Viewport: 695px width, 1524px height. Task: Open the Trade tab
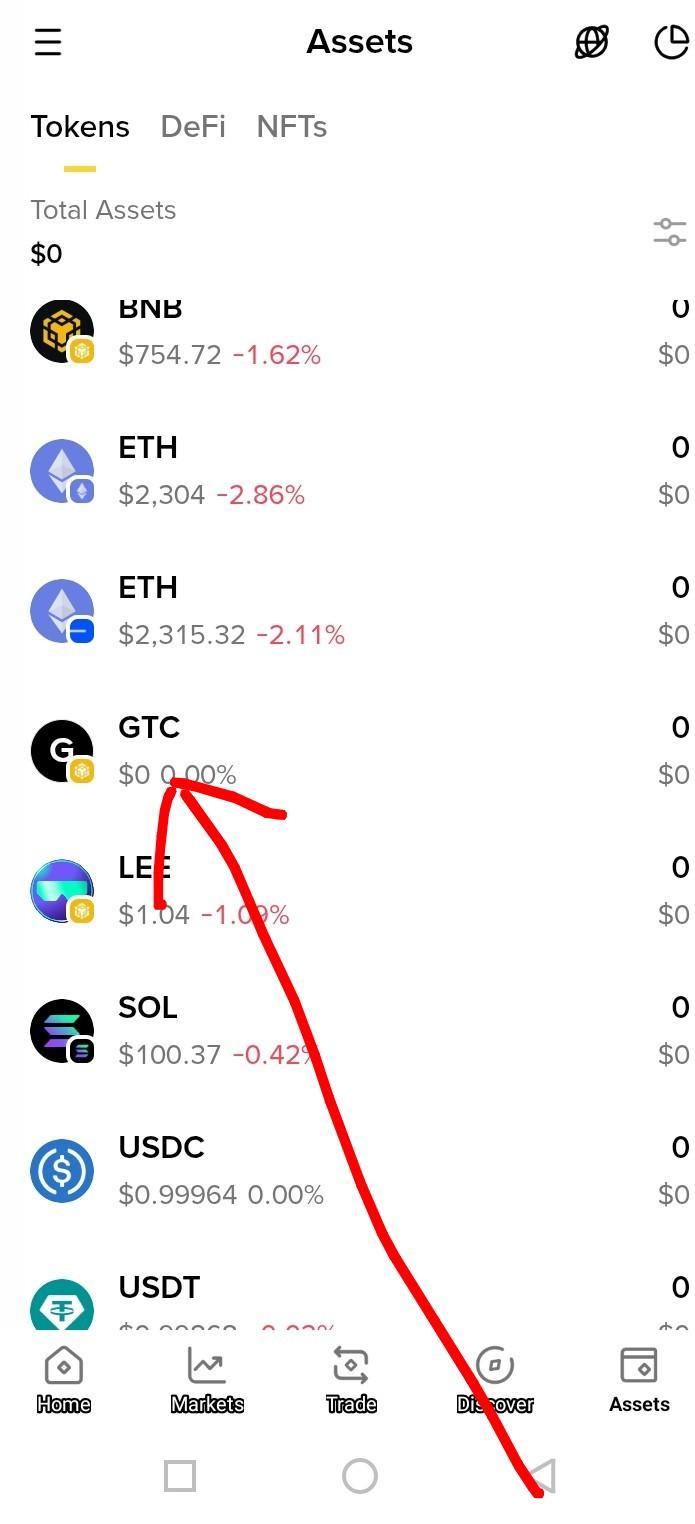pyautogui.click(x=351, y=1380)
